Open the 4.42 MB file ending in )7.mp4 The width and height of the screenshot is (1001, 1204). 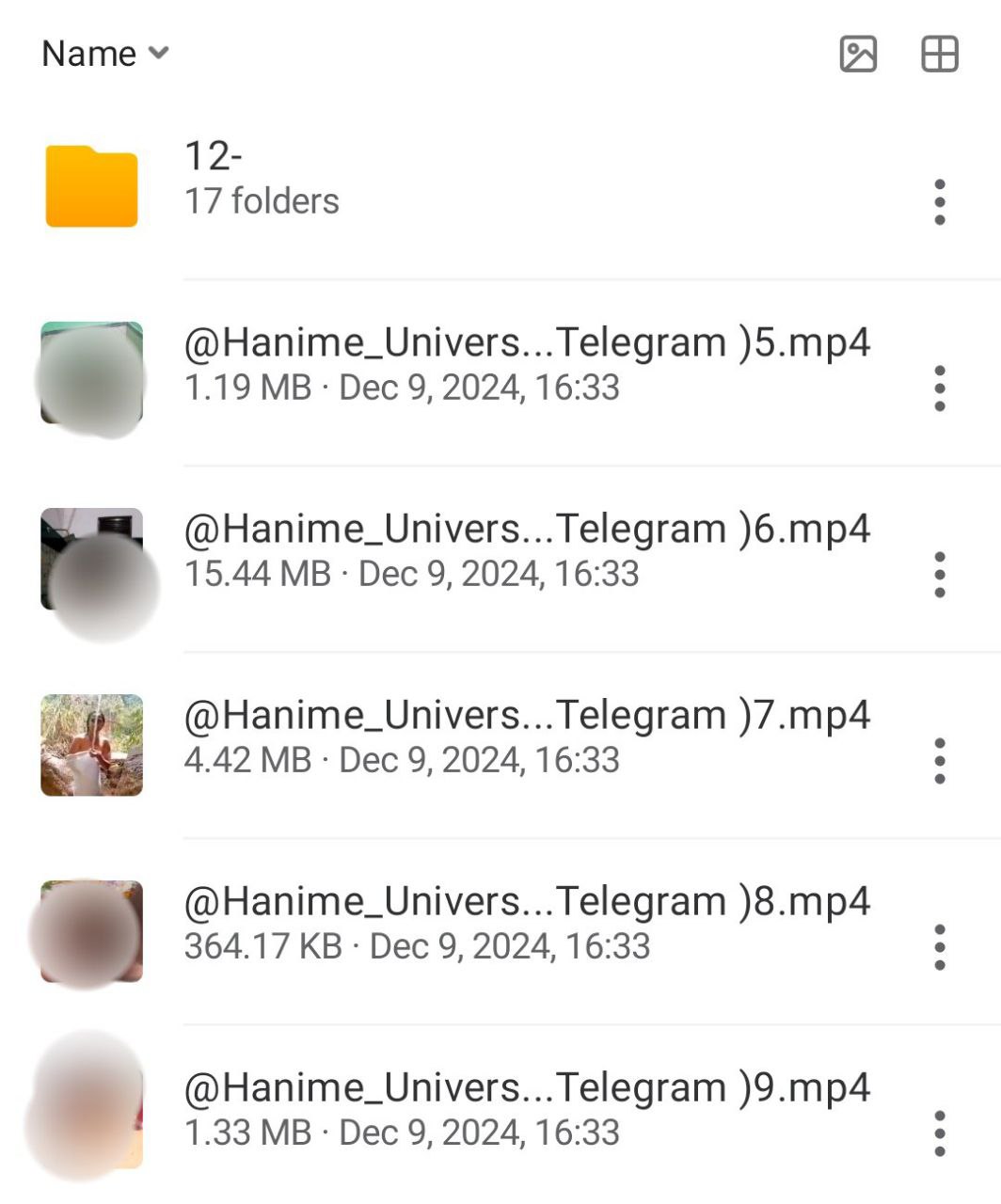coord(527,737)
